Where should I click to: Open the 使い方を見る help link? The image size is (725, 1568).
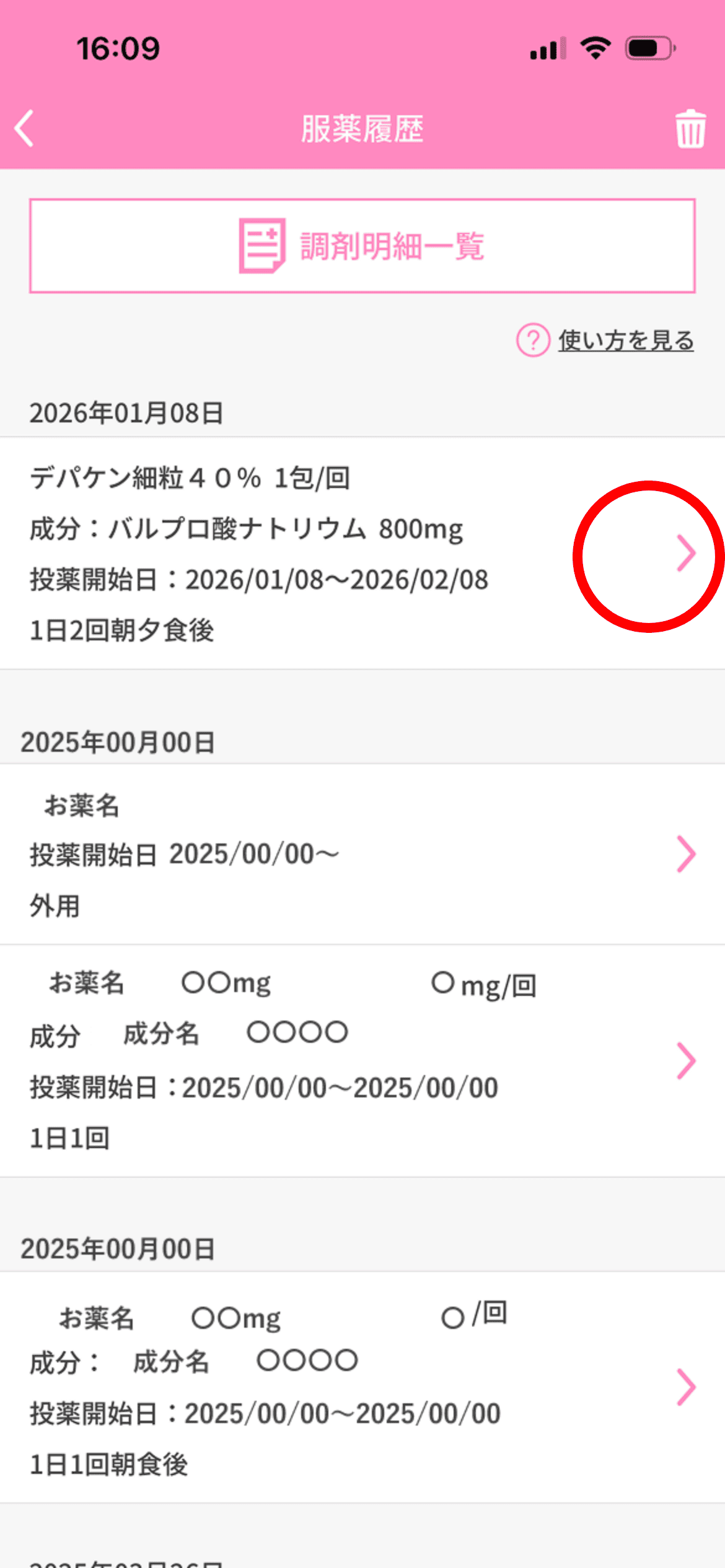point(626,339)
